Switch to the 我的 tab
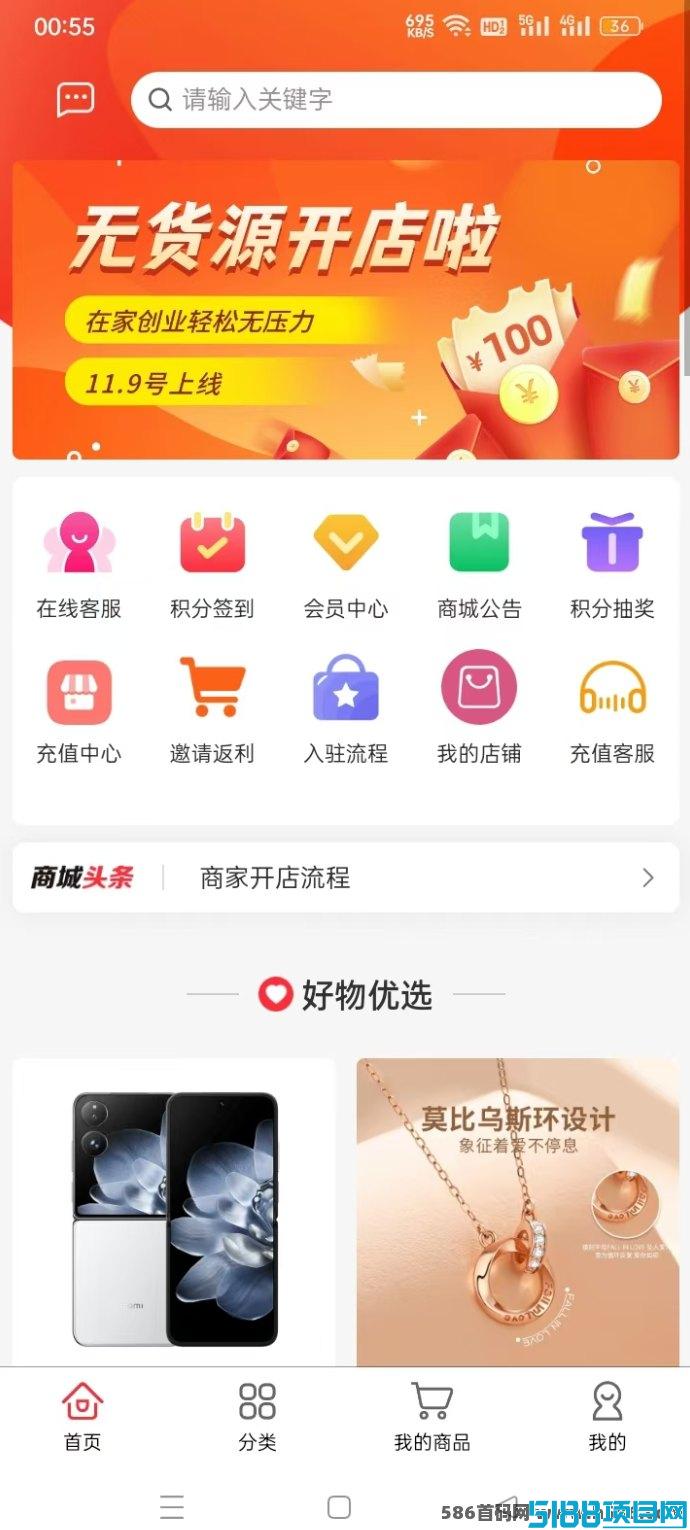 [x=607, y=1416]
